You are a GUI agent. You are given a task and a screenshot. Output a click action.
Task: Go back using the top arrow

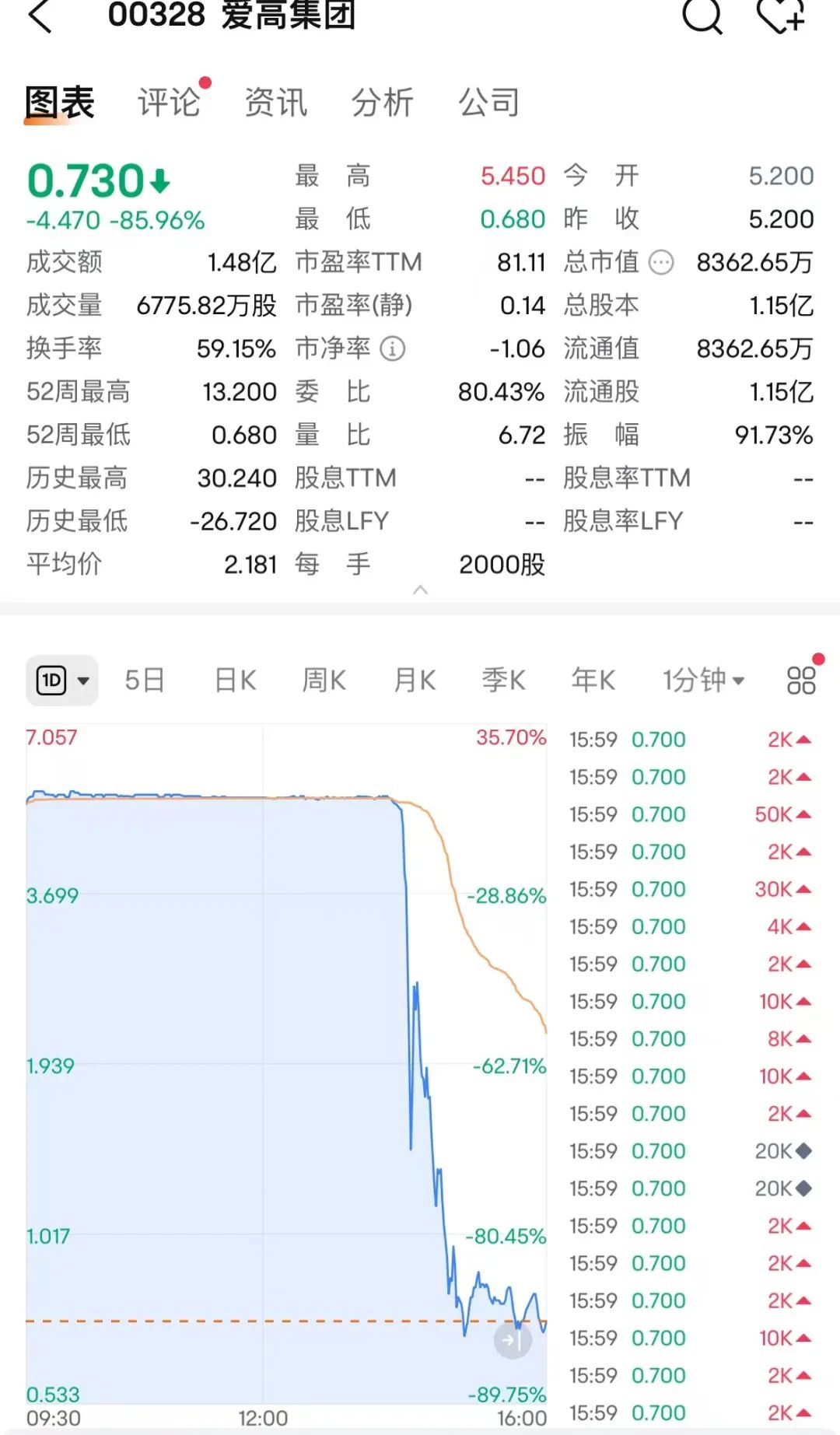40,16
